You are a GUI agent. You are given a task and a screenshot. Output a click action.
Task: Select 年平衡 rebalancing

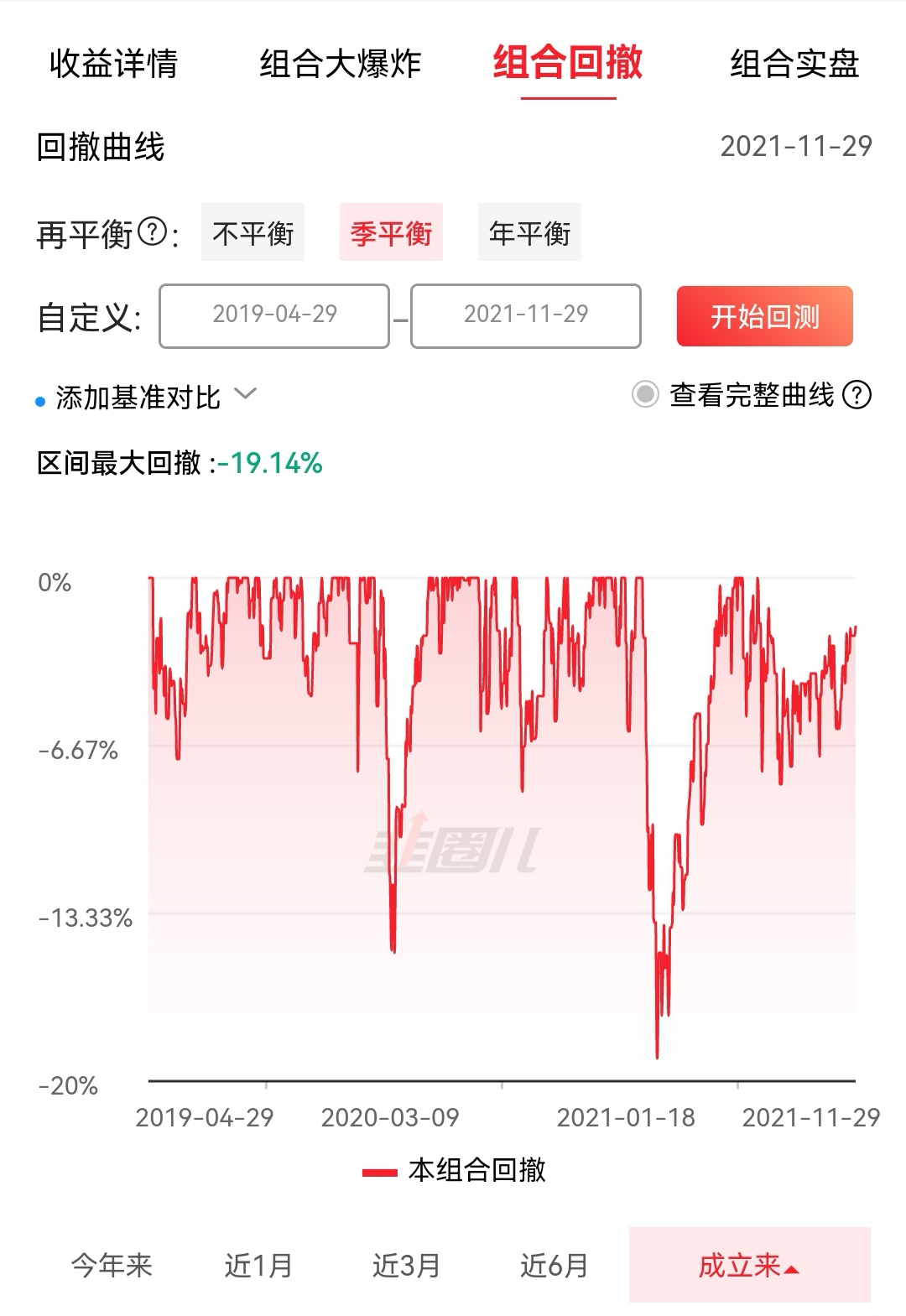click(x=529, y=232)
